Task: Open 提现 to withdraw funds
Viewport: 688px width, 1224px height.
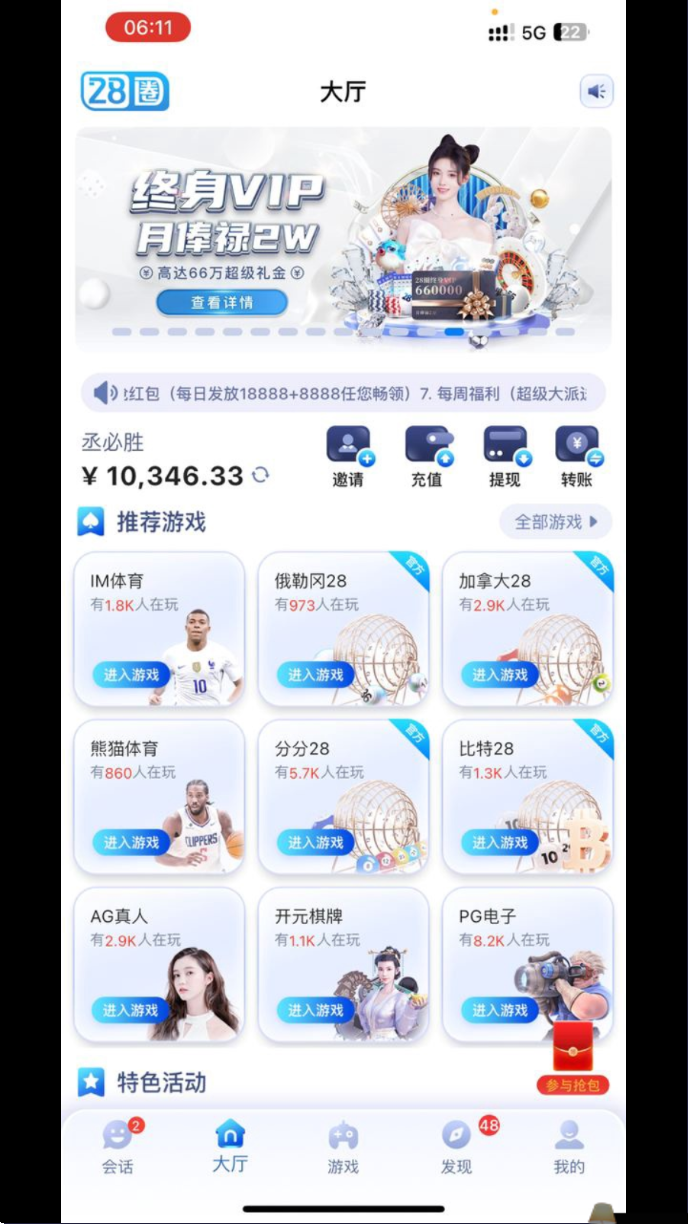Action: pos(505,457)
